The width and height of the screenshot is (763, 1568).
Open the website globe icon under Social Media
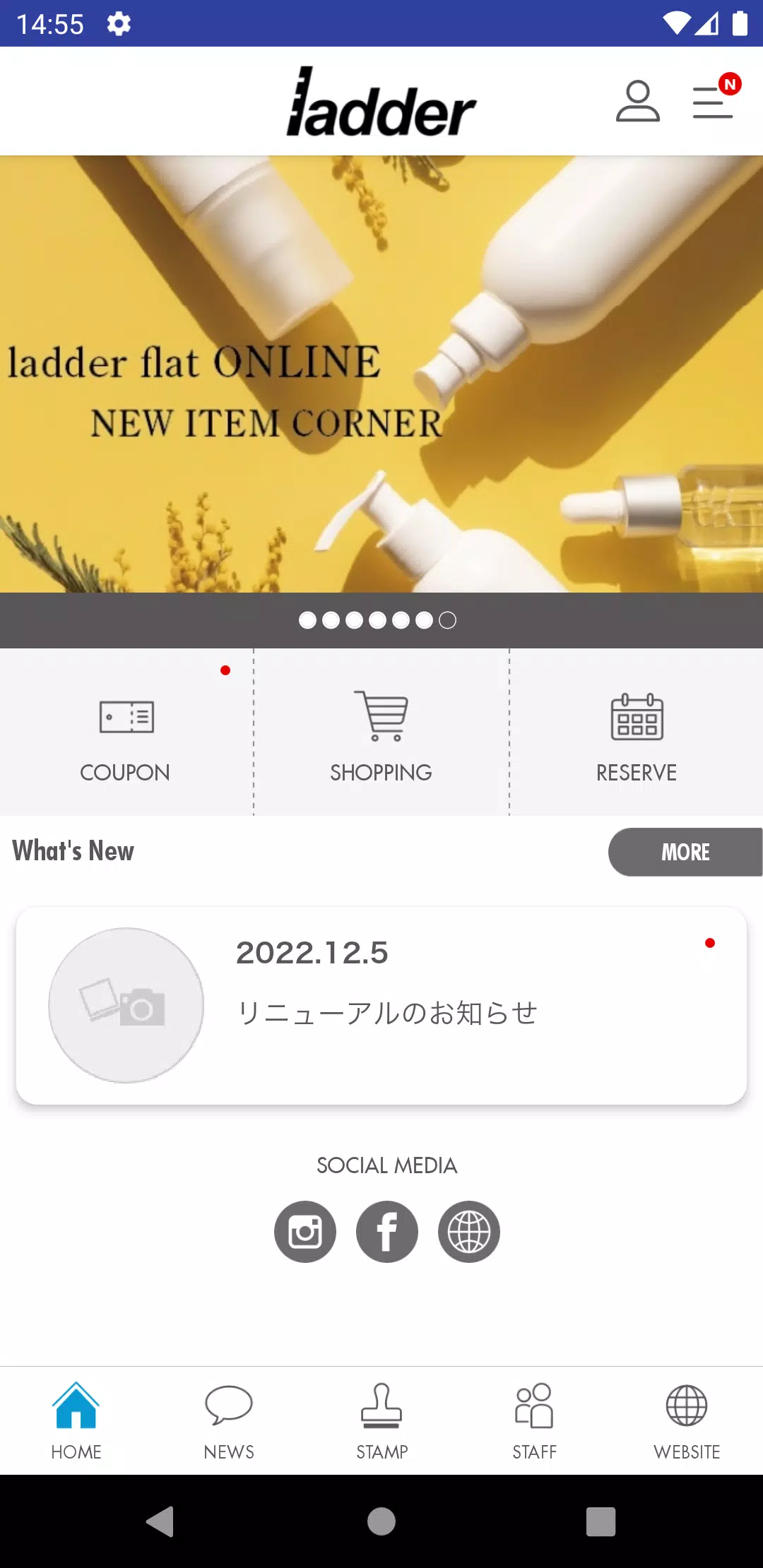click(468, 1231)
